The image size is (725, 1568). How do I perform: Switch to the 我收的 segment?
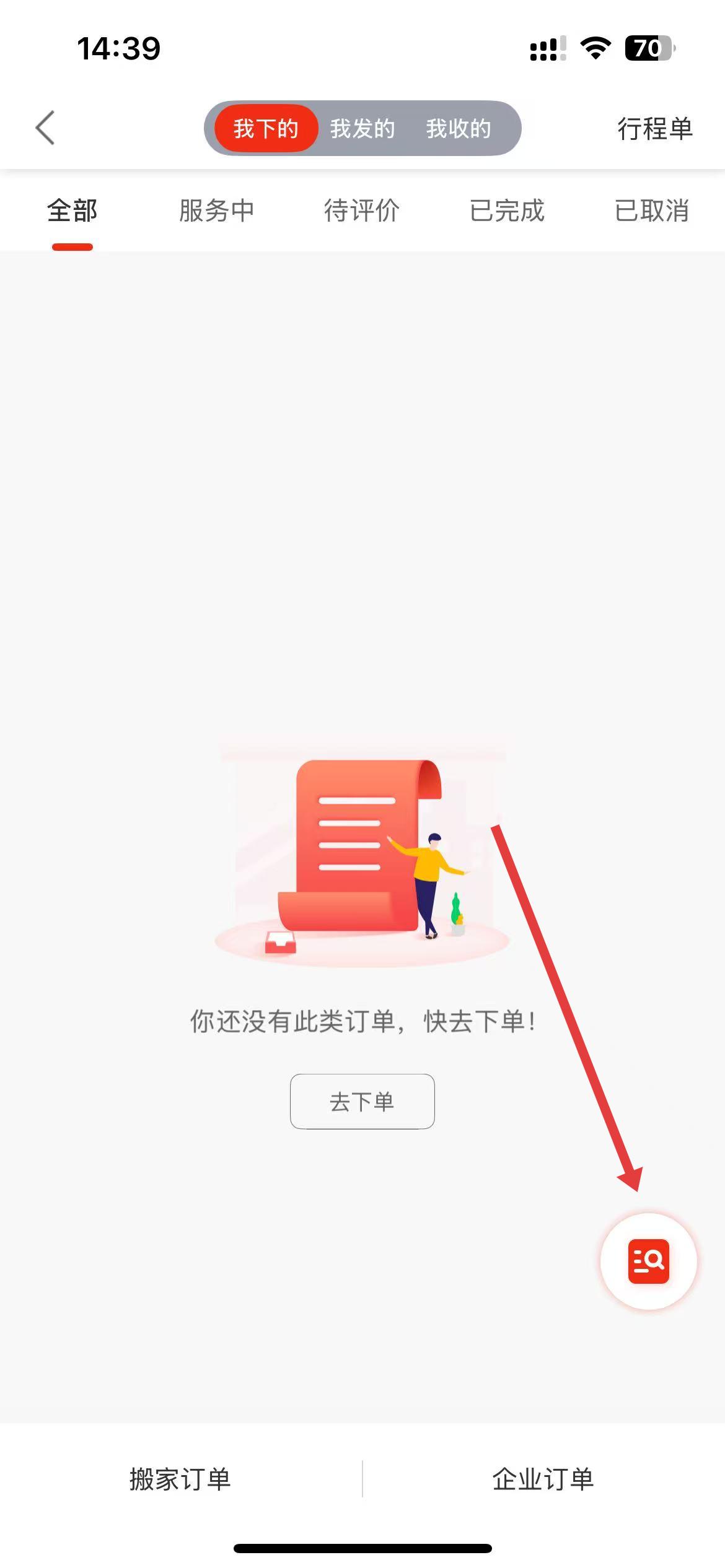[x=459, y=129]
